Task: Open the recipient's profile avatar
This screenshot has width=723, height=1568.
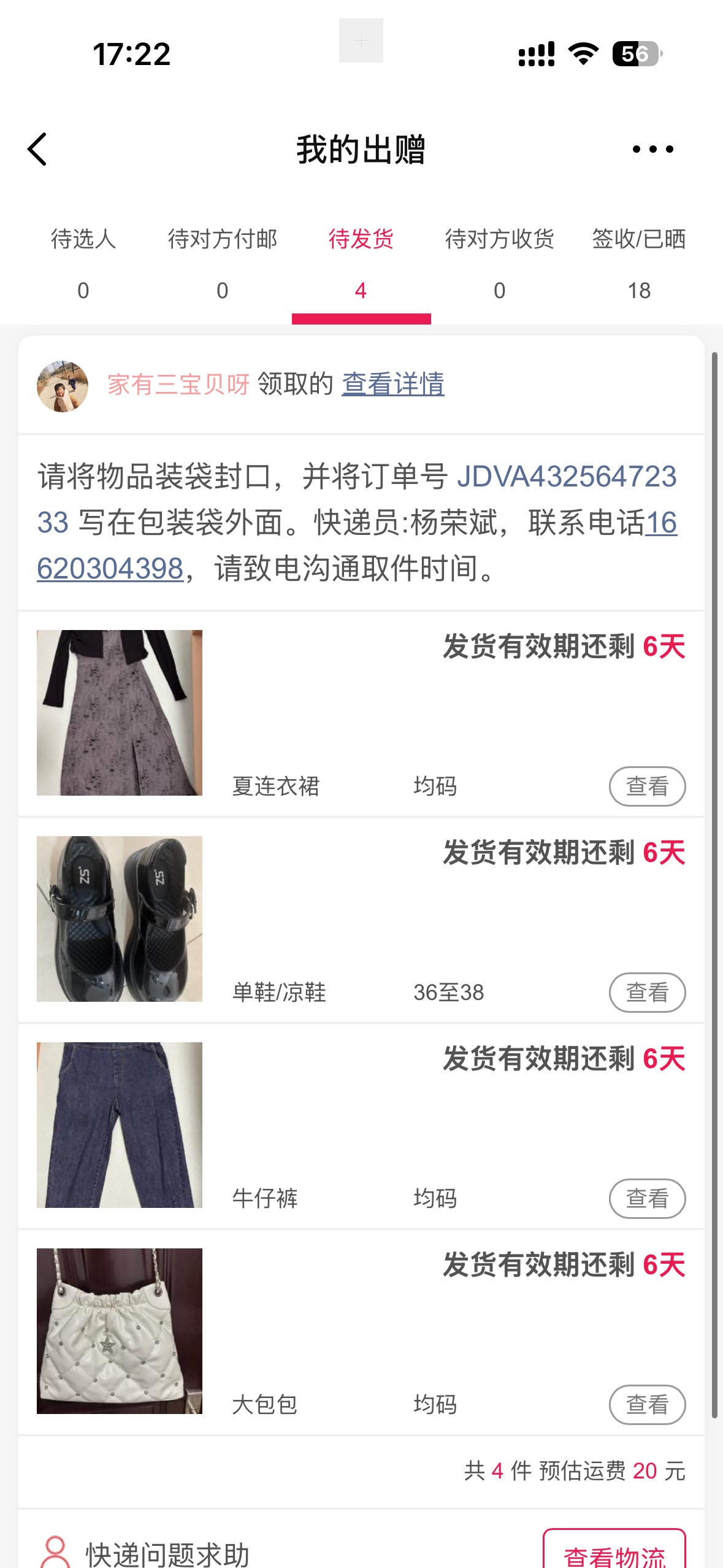Action: [x=63, y=386]
